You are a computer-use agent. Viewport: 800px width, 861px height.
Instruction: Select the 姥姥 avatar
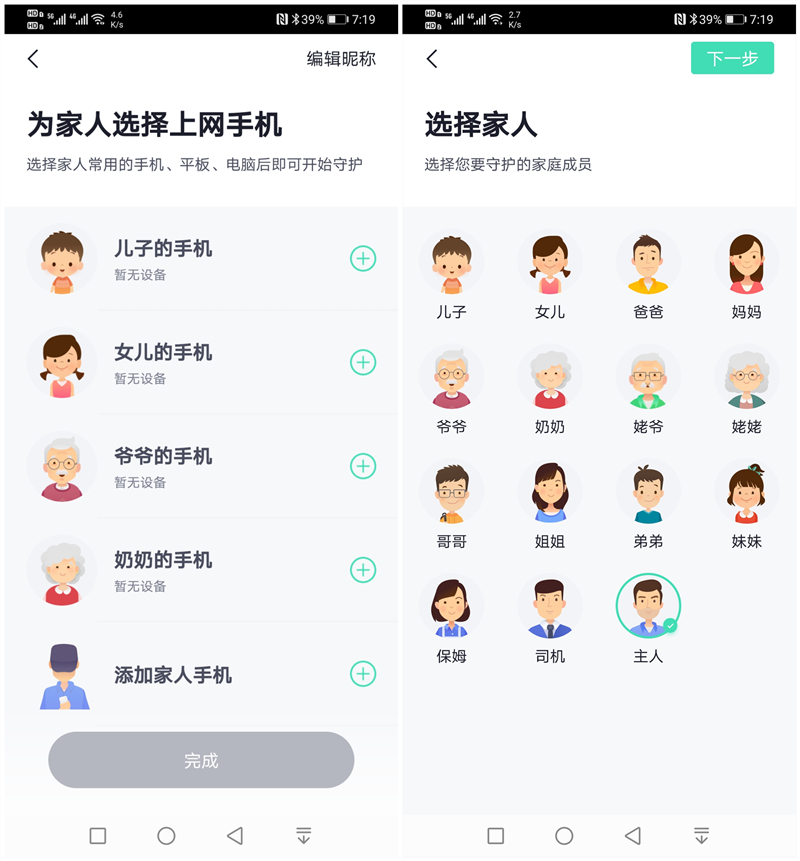748,378
